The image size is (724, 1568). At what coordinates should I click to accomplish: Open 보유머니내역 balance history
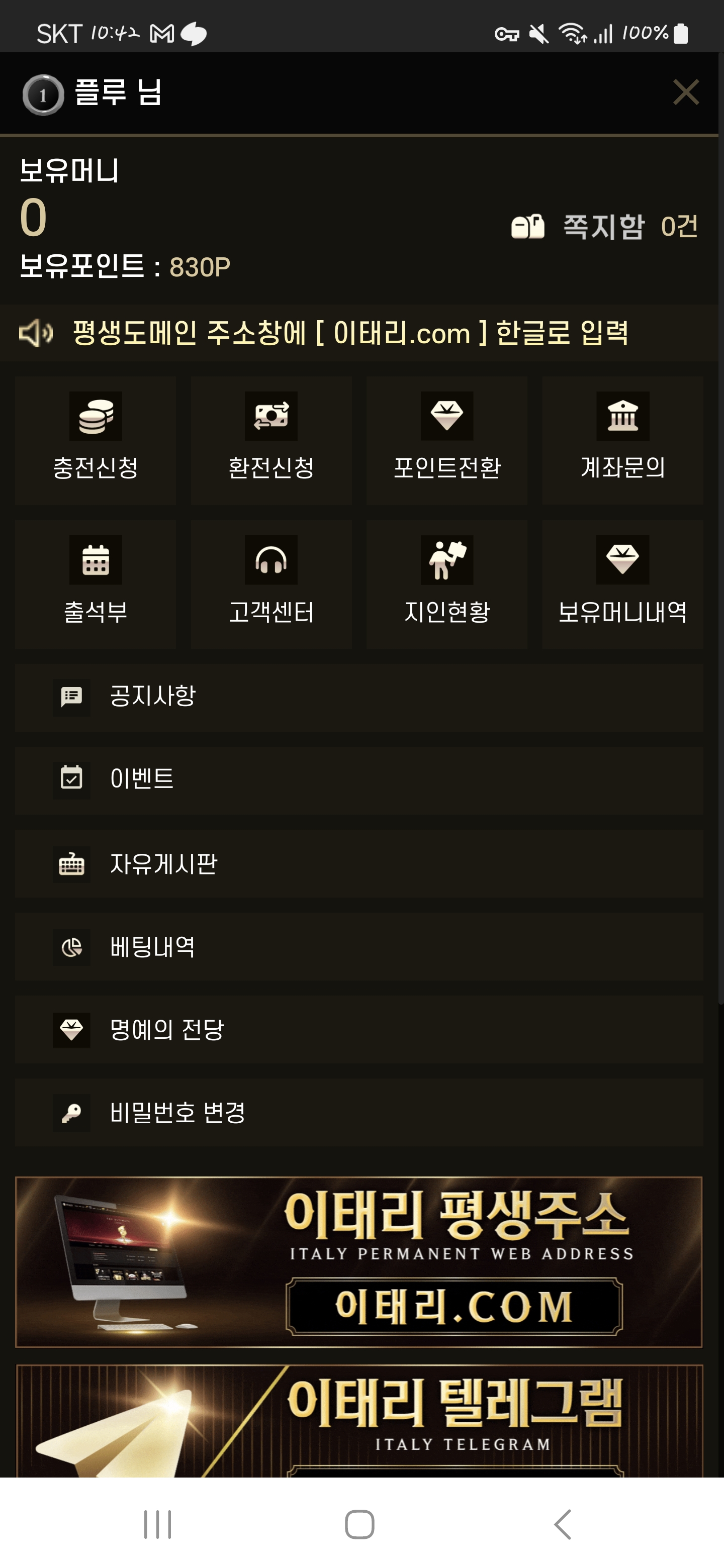pyautogui.click(x=622, y=584)
